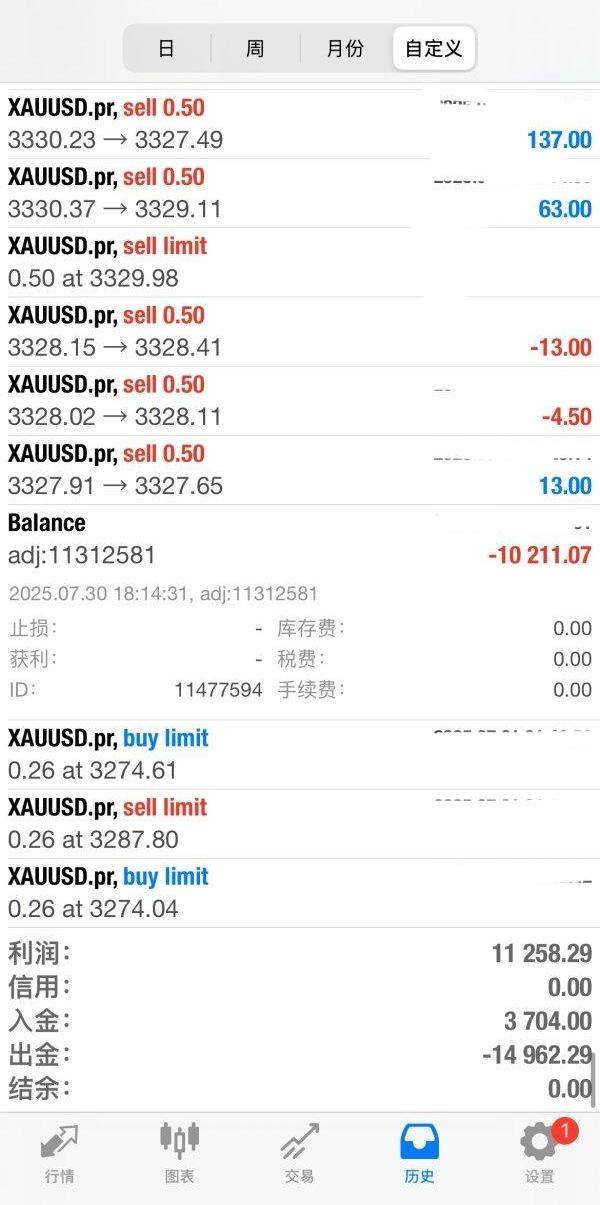Expand the sell trade 3327.91 → 3327.65

pos(300,470)
